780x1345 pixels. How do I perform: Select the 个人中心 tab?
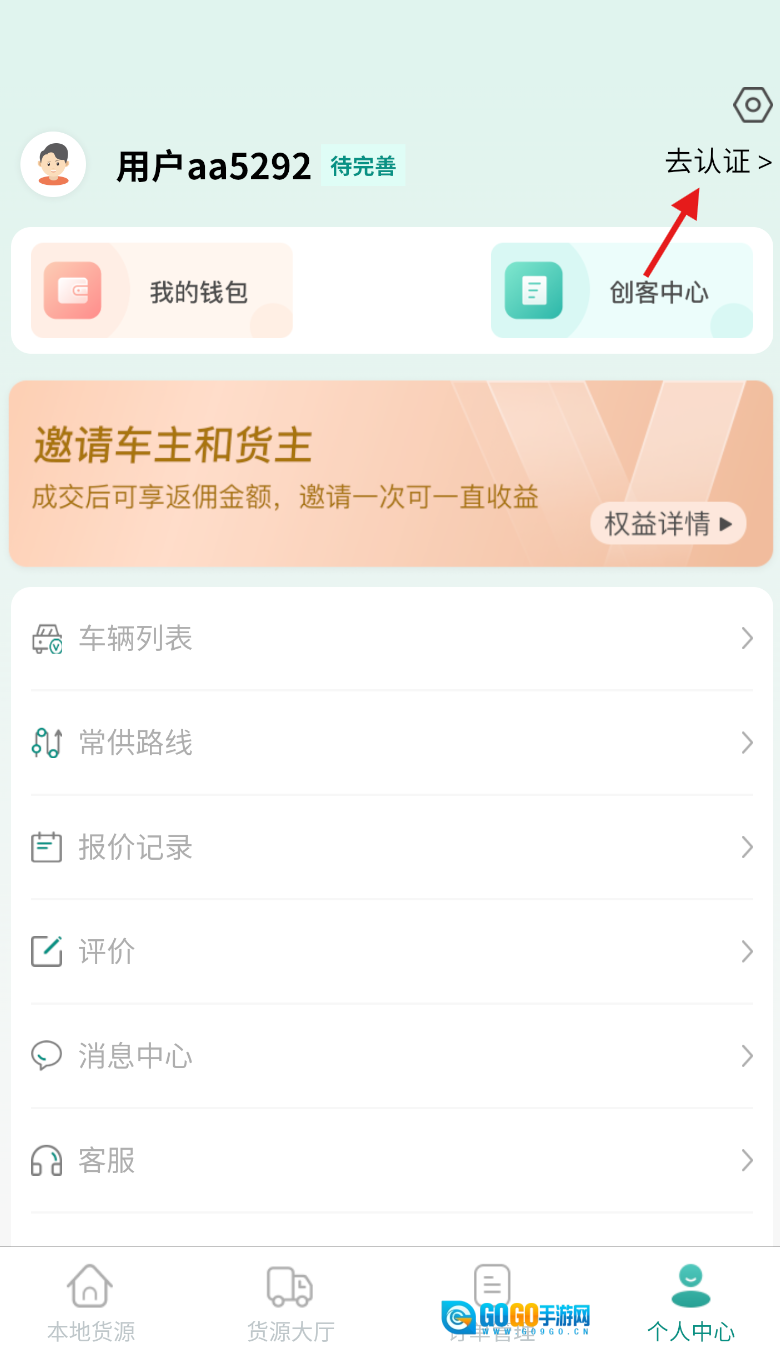click(690, 1302)
